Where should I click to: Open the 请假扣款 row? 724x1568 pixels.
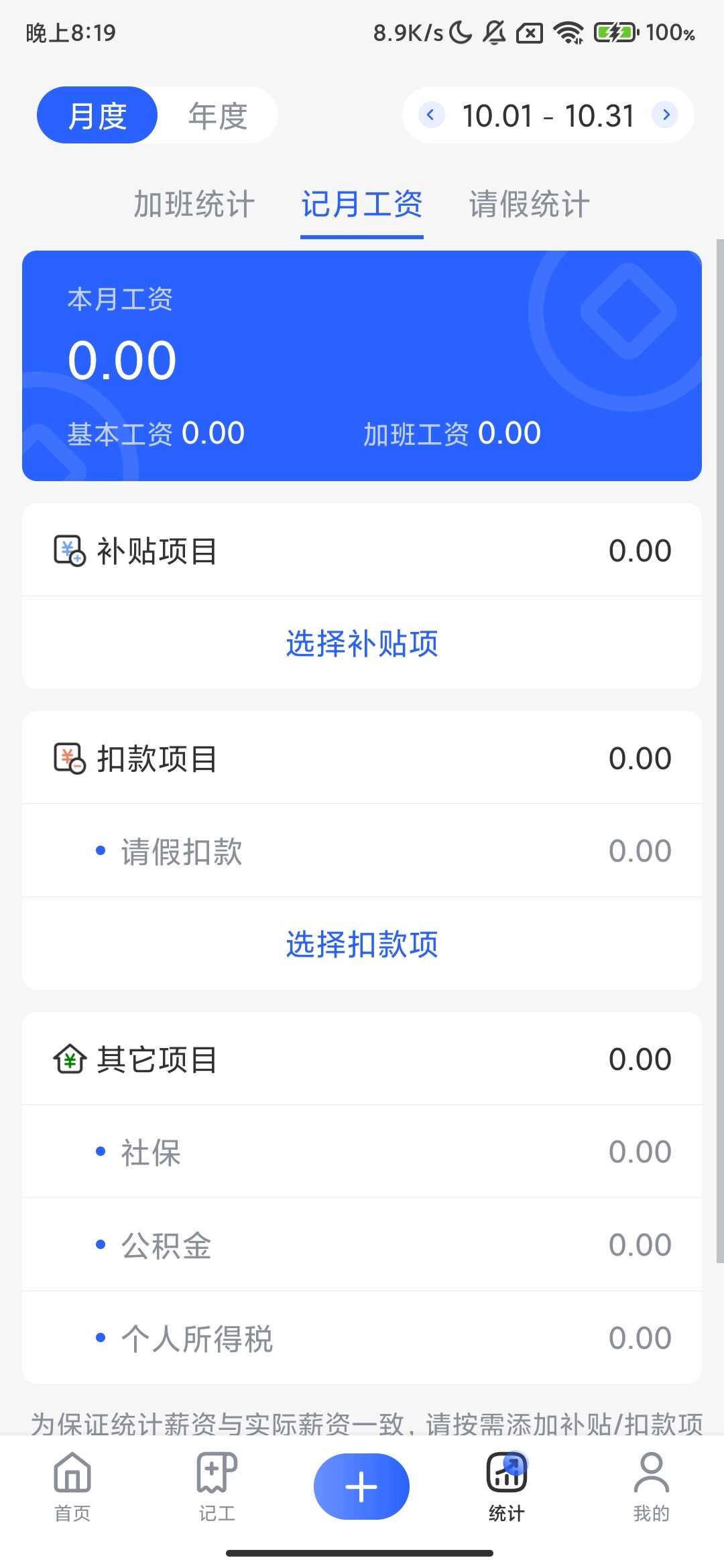[362, 851]
